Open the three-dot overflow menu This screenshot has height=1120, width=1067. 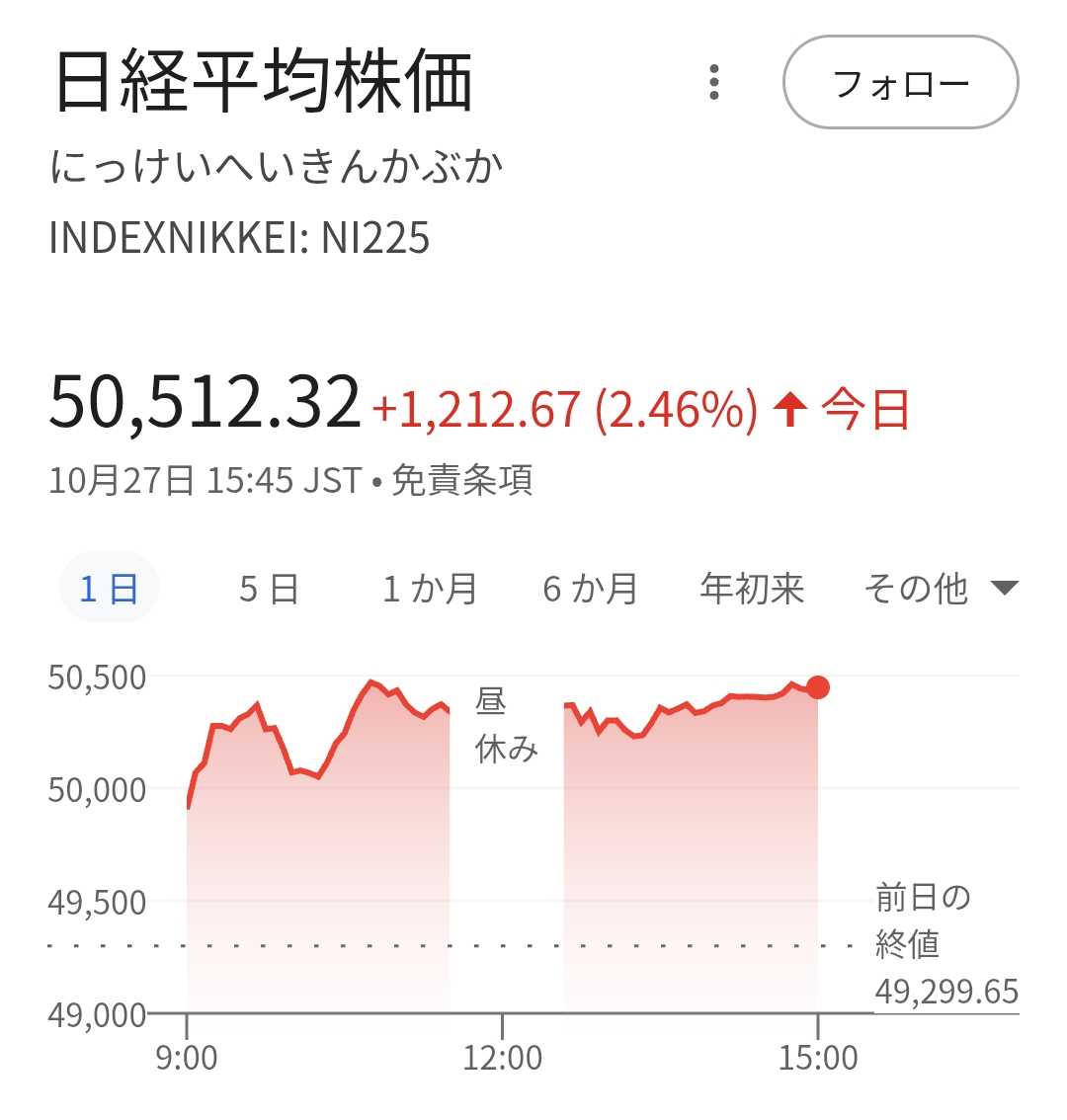[714, 83]
